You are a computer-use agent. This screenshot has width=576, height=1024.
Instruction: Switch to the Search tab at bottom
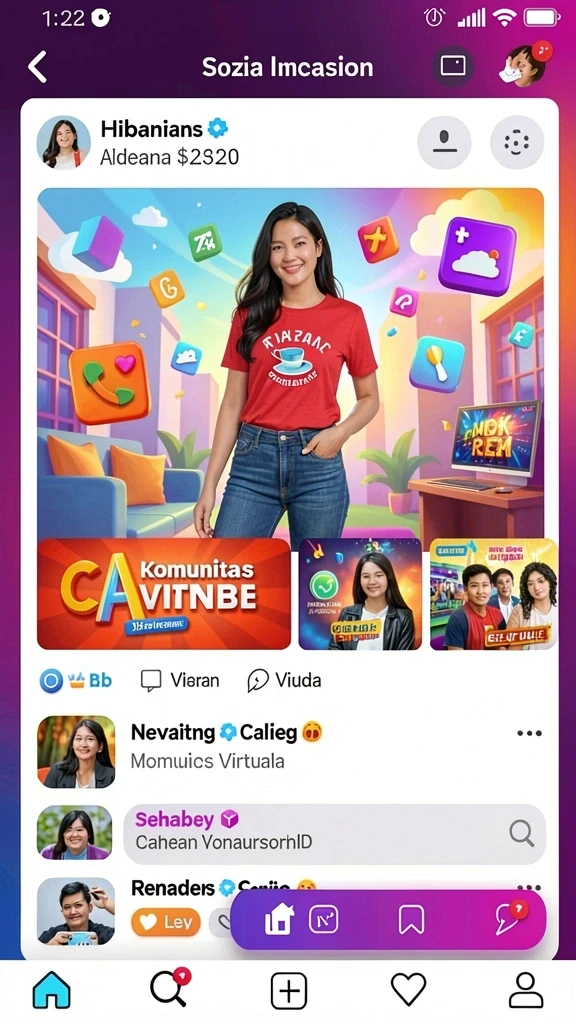point(169,989)
